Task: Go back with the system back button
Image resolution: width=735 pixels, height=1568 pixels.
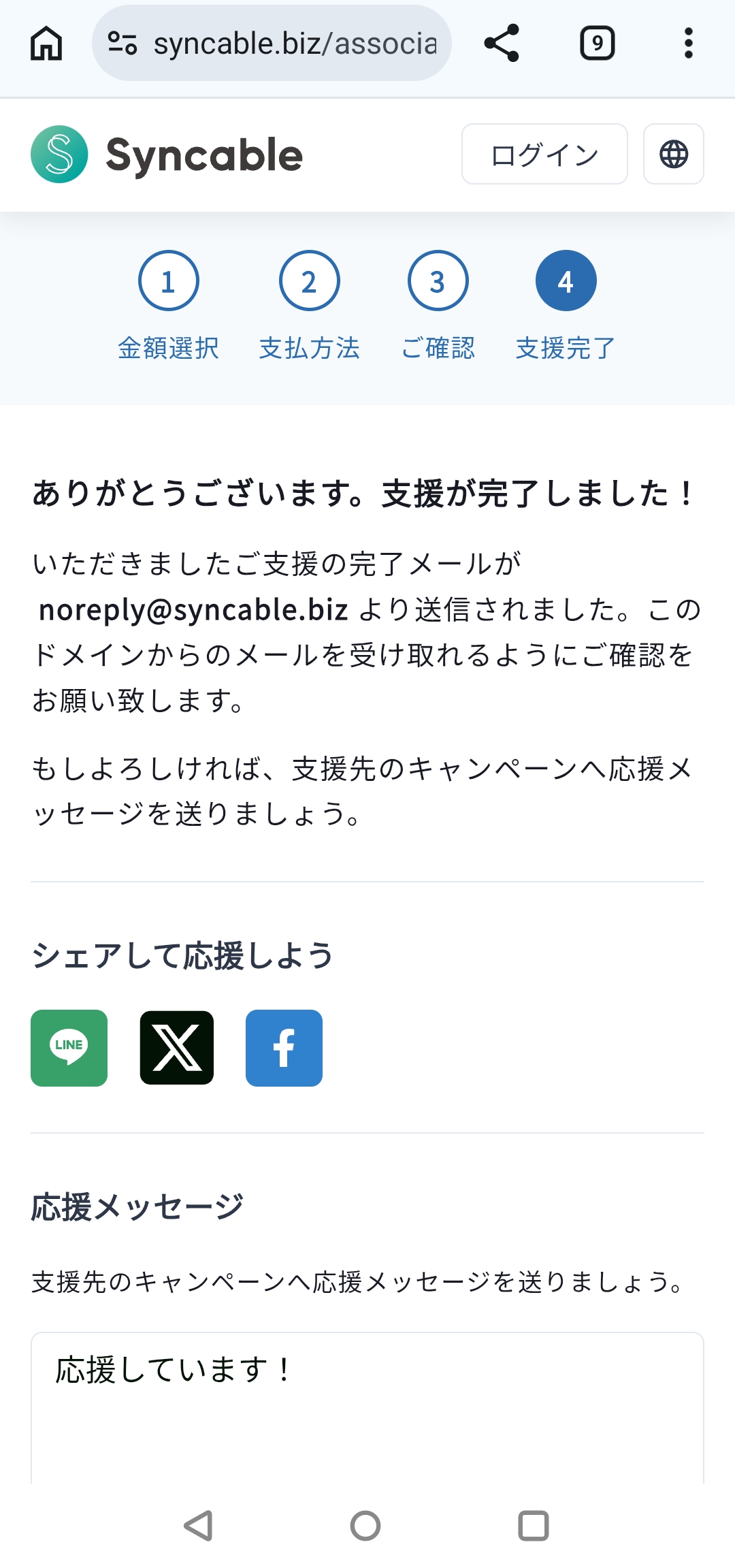Action: coord(198,1525)
